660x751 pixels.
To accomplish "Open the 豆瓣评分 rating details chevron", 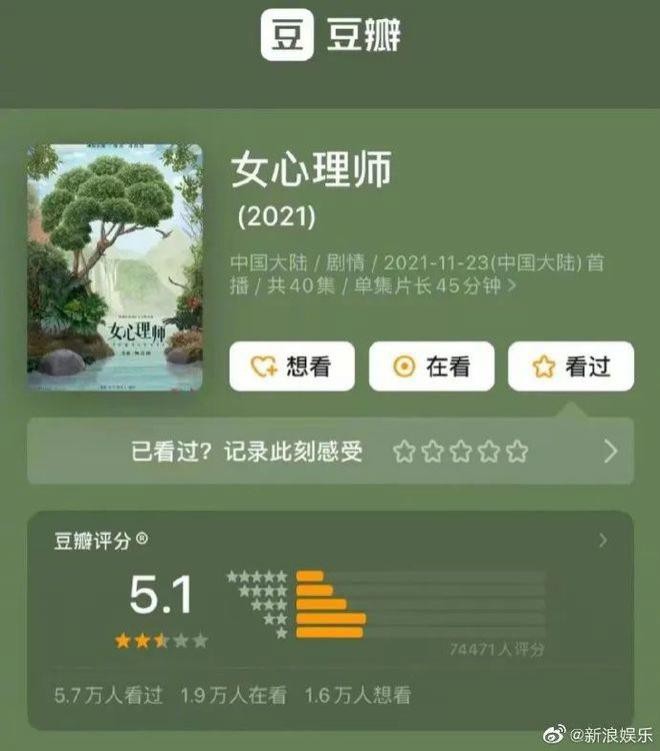I will click(x=603, y=541).
